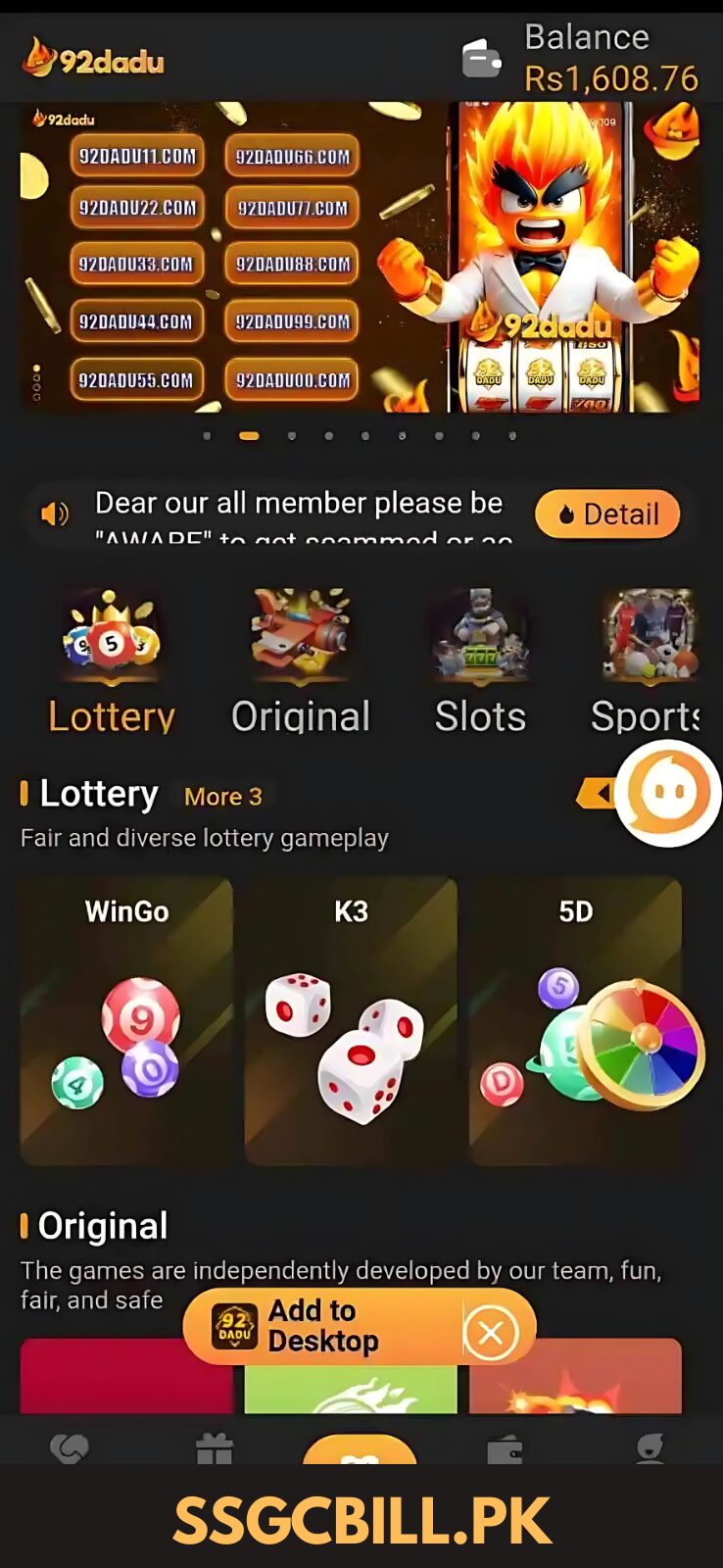
Task: Tap the Detail announcement button
Action: 607,514
